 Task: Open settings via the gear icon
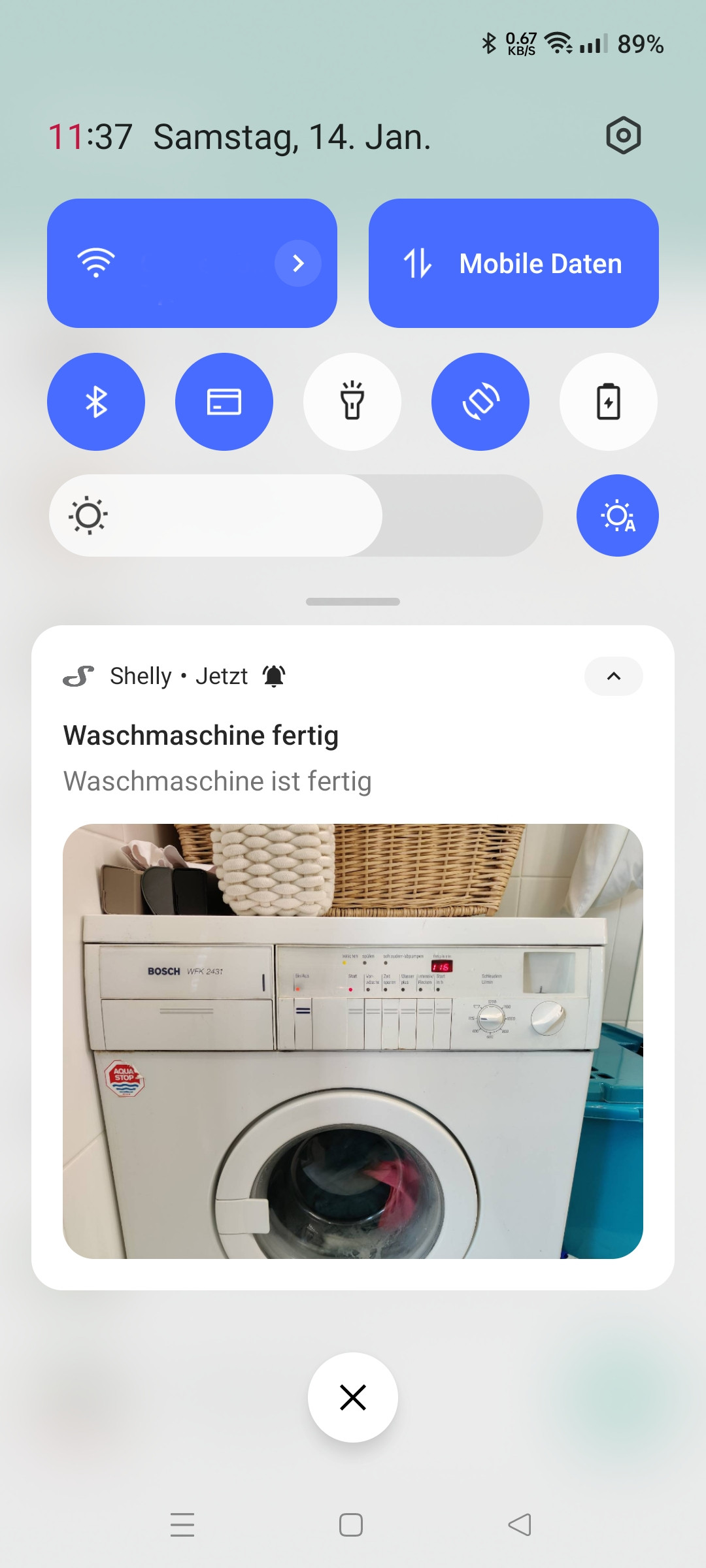pos(624,136)
